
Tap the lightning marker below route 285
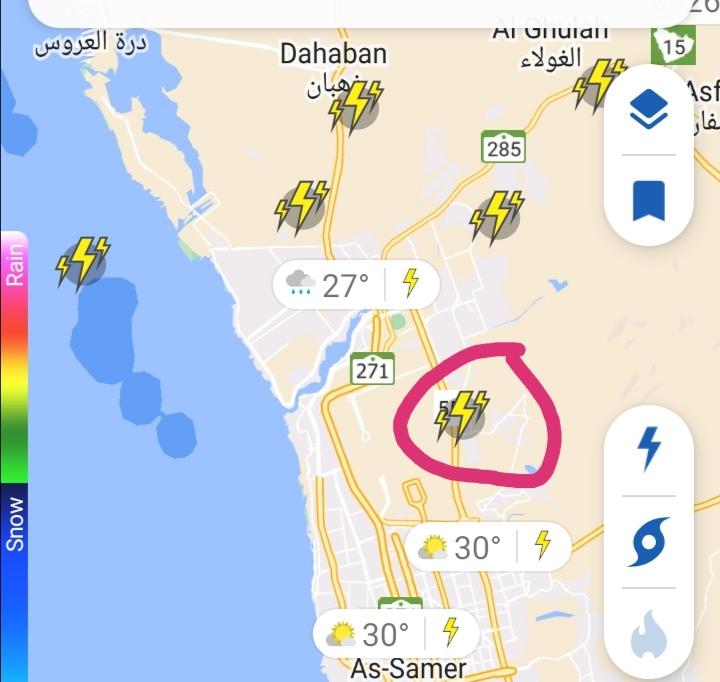tap(497, 216)
